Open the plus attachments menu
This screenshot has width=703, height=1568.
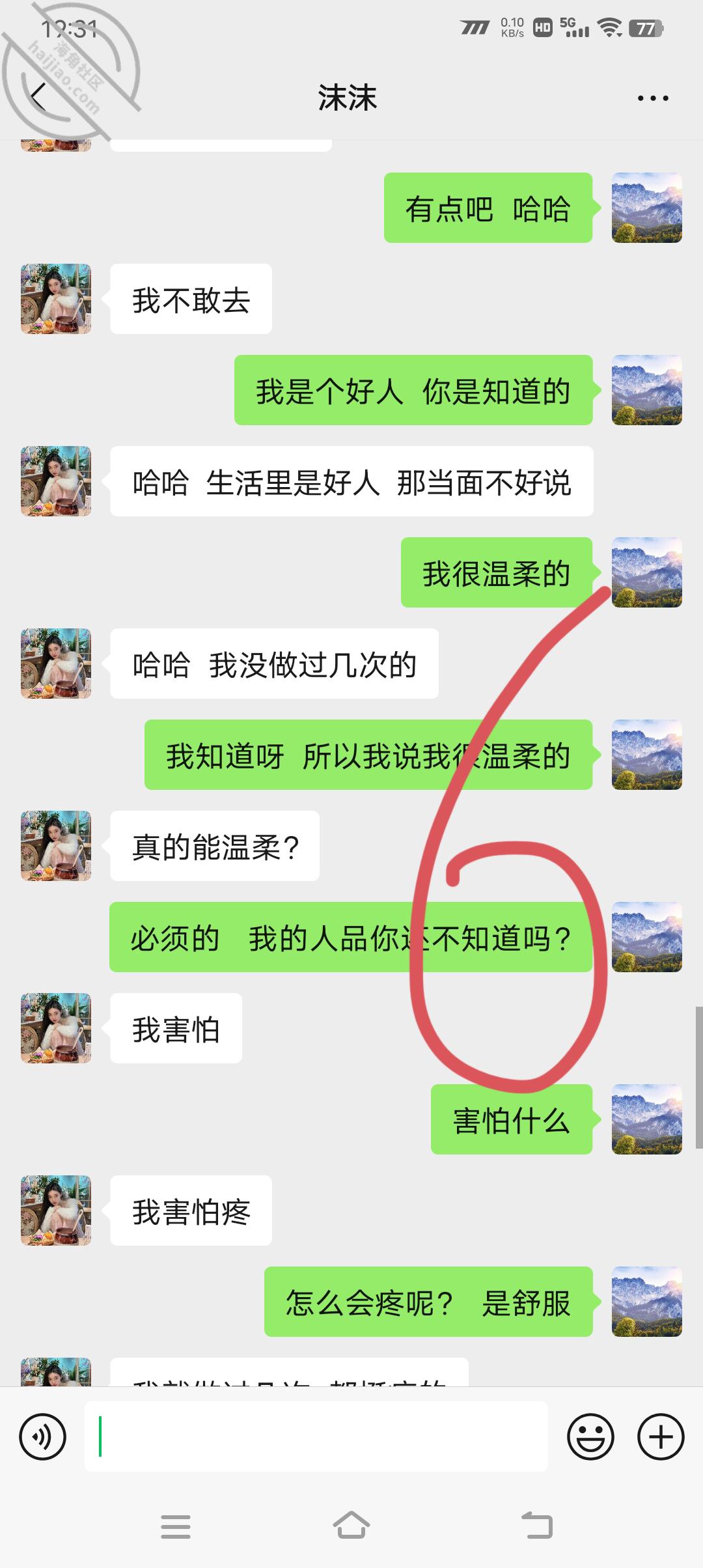pos(661,1436)
